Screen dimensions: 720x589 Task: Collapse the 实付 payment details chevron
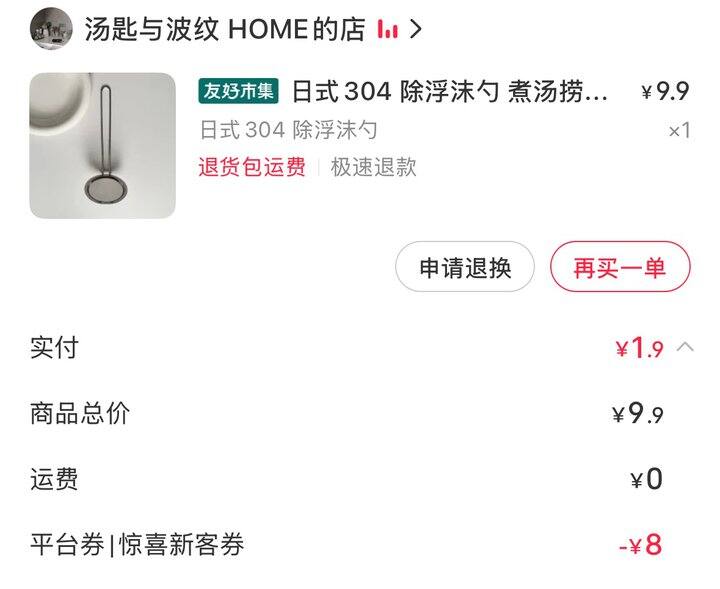(x=685, y=347)
